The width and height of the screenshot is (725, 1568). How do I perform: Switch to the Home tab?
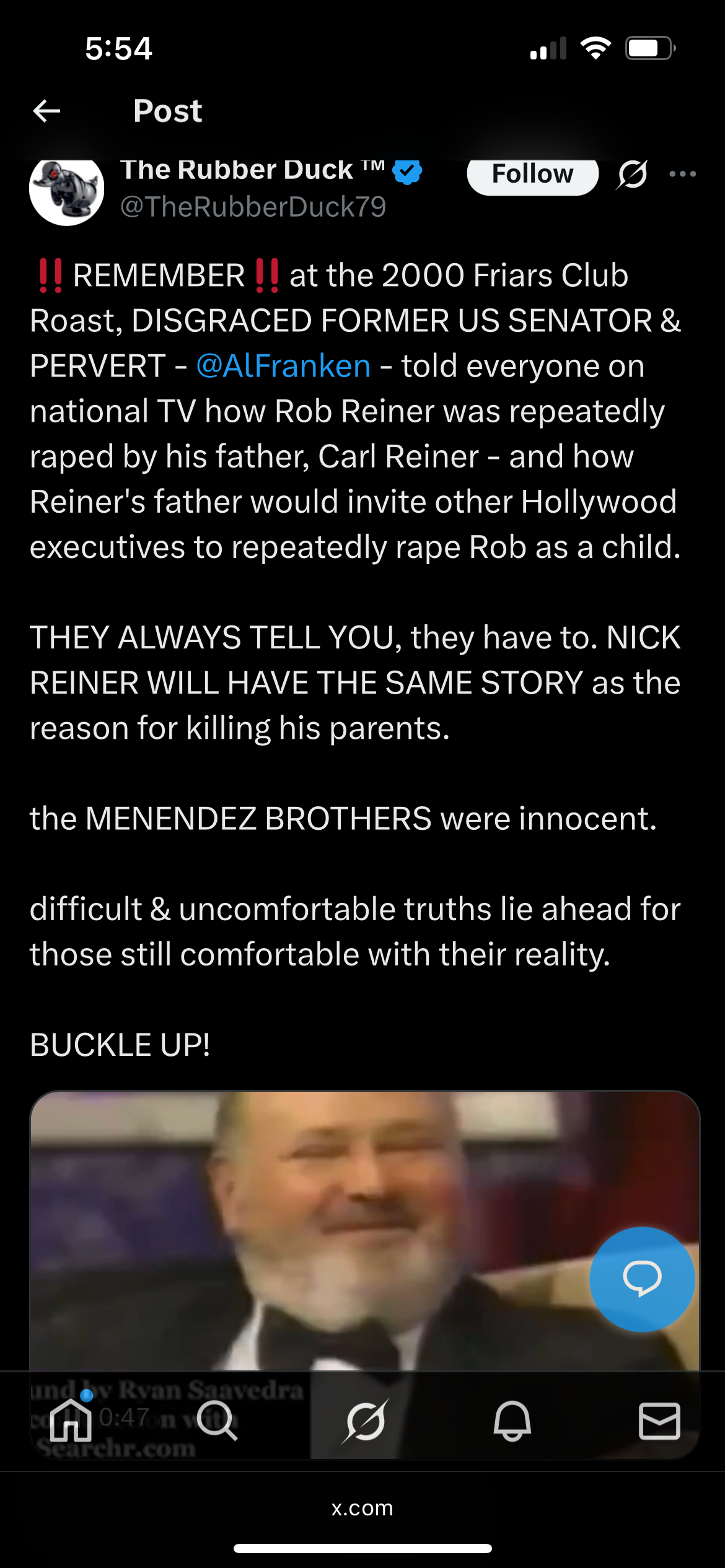coord(71,1420)
